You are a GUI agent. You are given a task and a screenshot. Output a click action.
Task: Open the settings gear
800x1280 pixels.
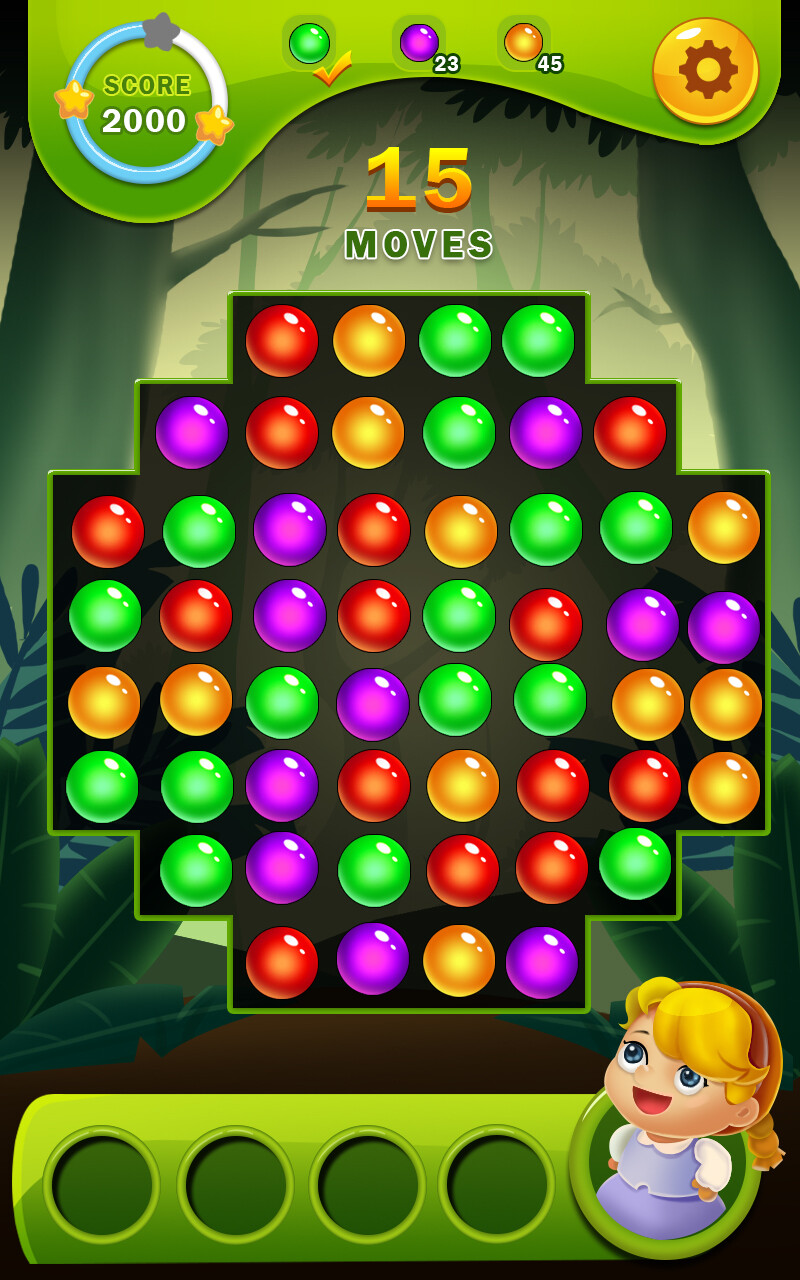pyautogui.click(x=706, y=70)
